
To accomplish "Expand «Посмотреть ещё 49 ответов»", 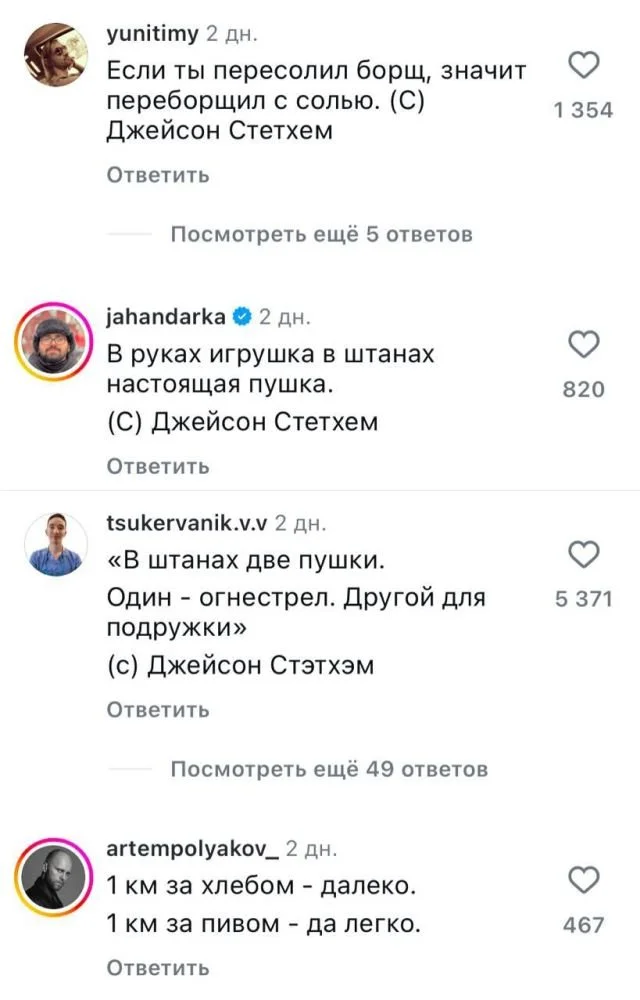I will pos(328,769).
